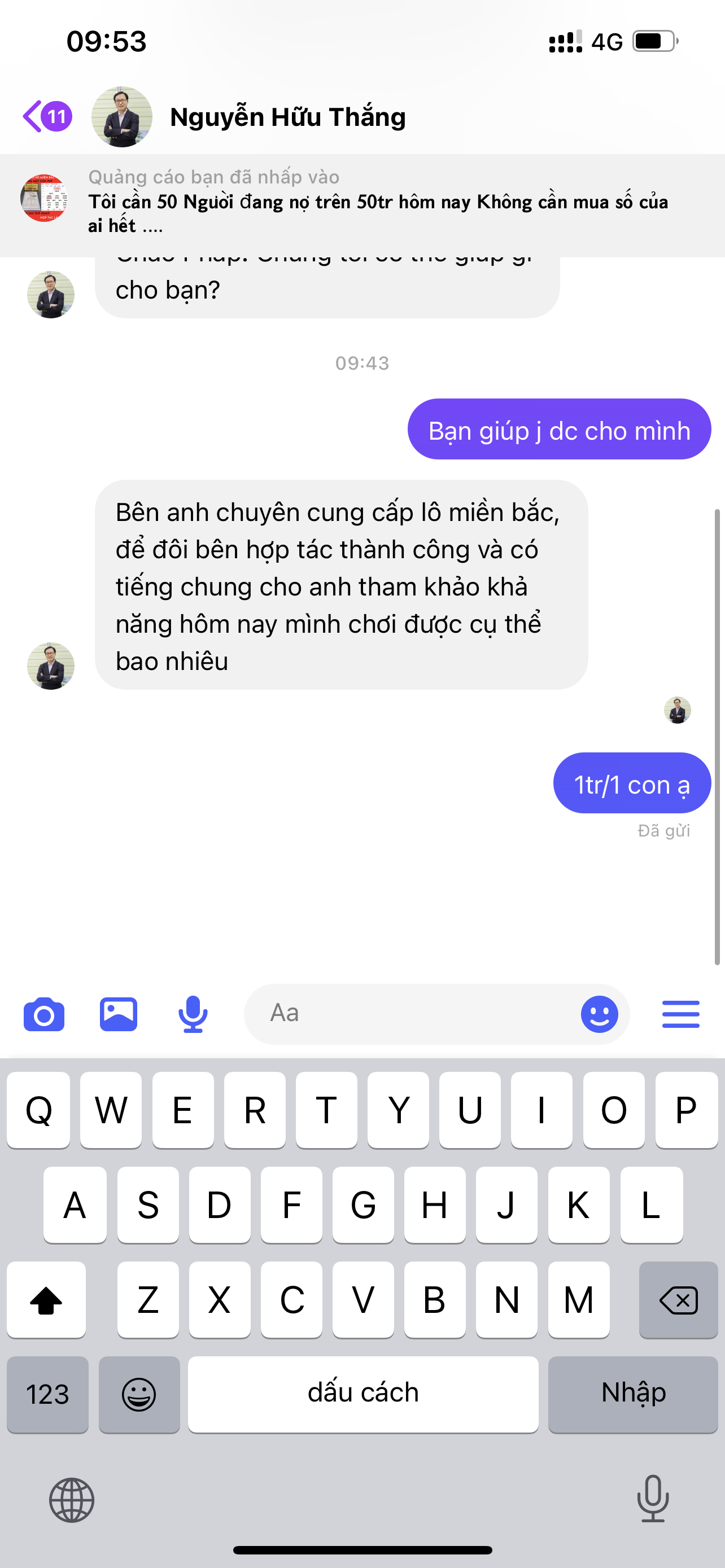725x1568 pixels.
Task: Tap the Nhập return key
Action: click(633, 1393)
